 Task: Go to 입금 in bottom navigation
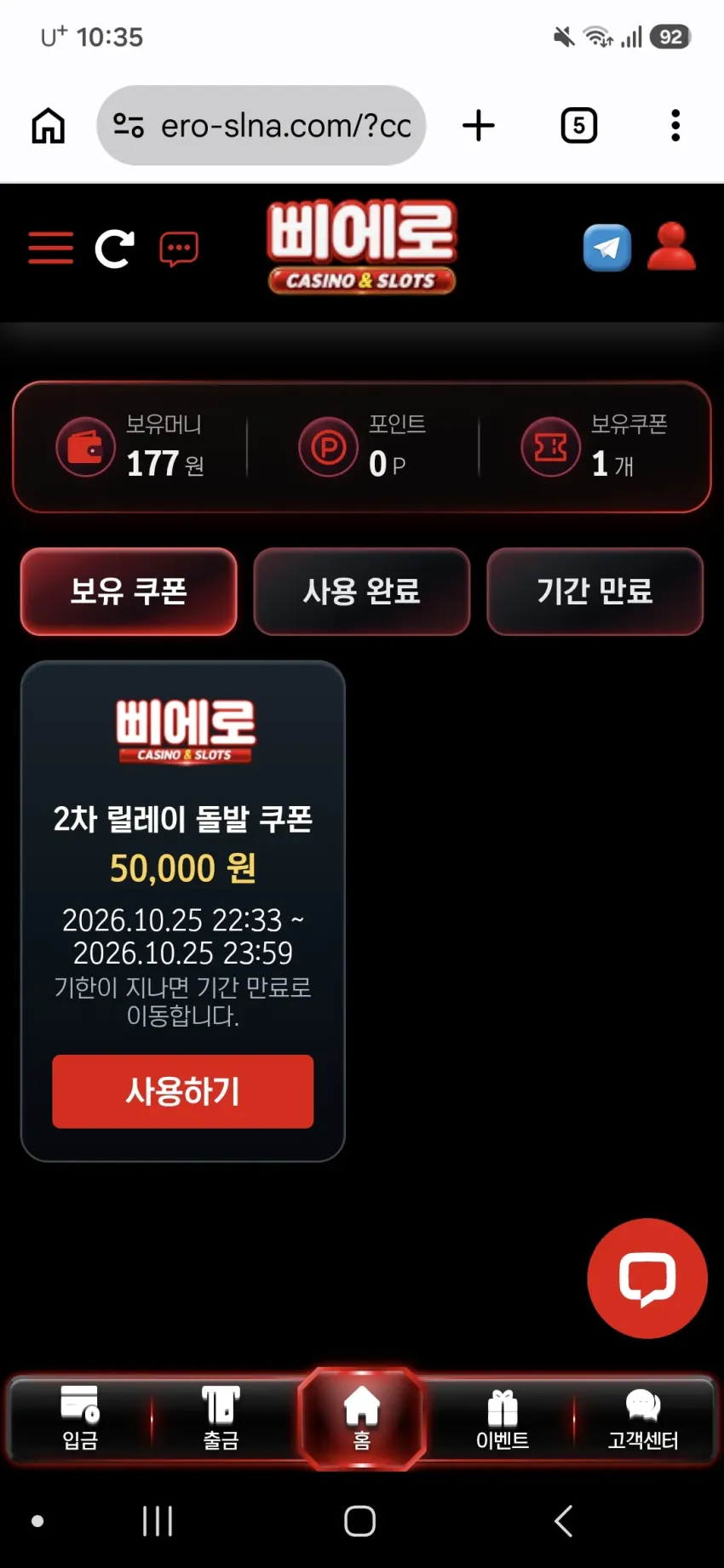[x=80, y=1419]
